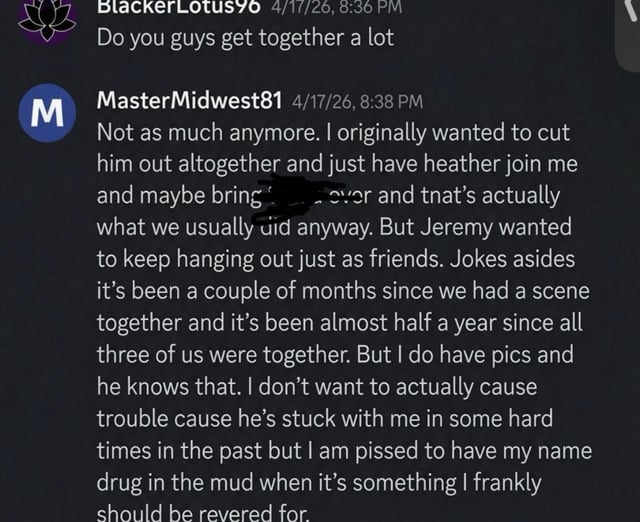Open MasterMidwest81's profile from the M avatar
The image size is (640, 522).
(47, 113)
